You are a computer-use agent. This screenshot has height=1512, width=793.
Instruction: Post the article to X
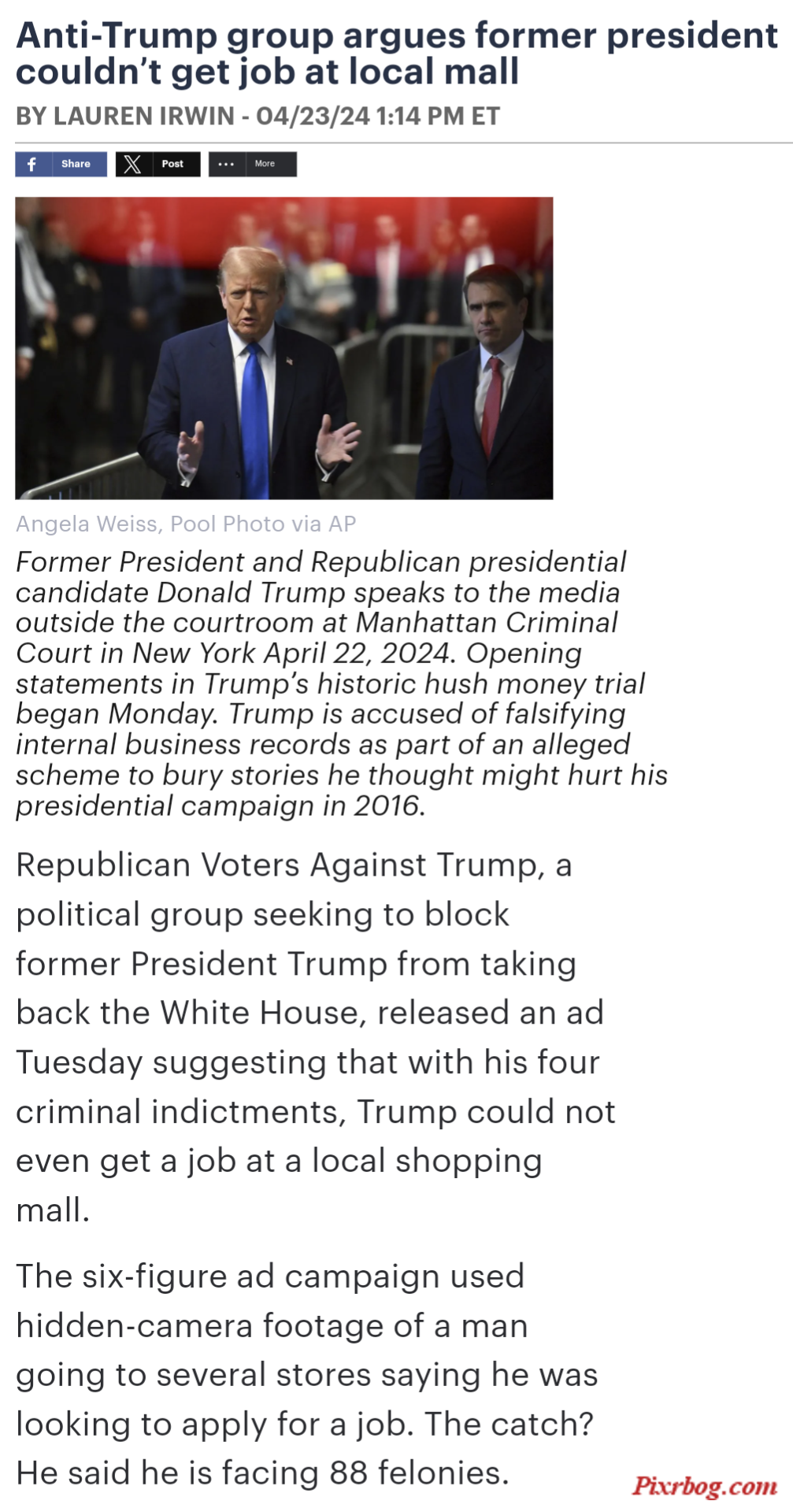click(157, 164)
